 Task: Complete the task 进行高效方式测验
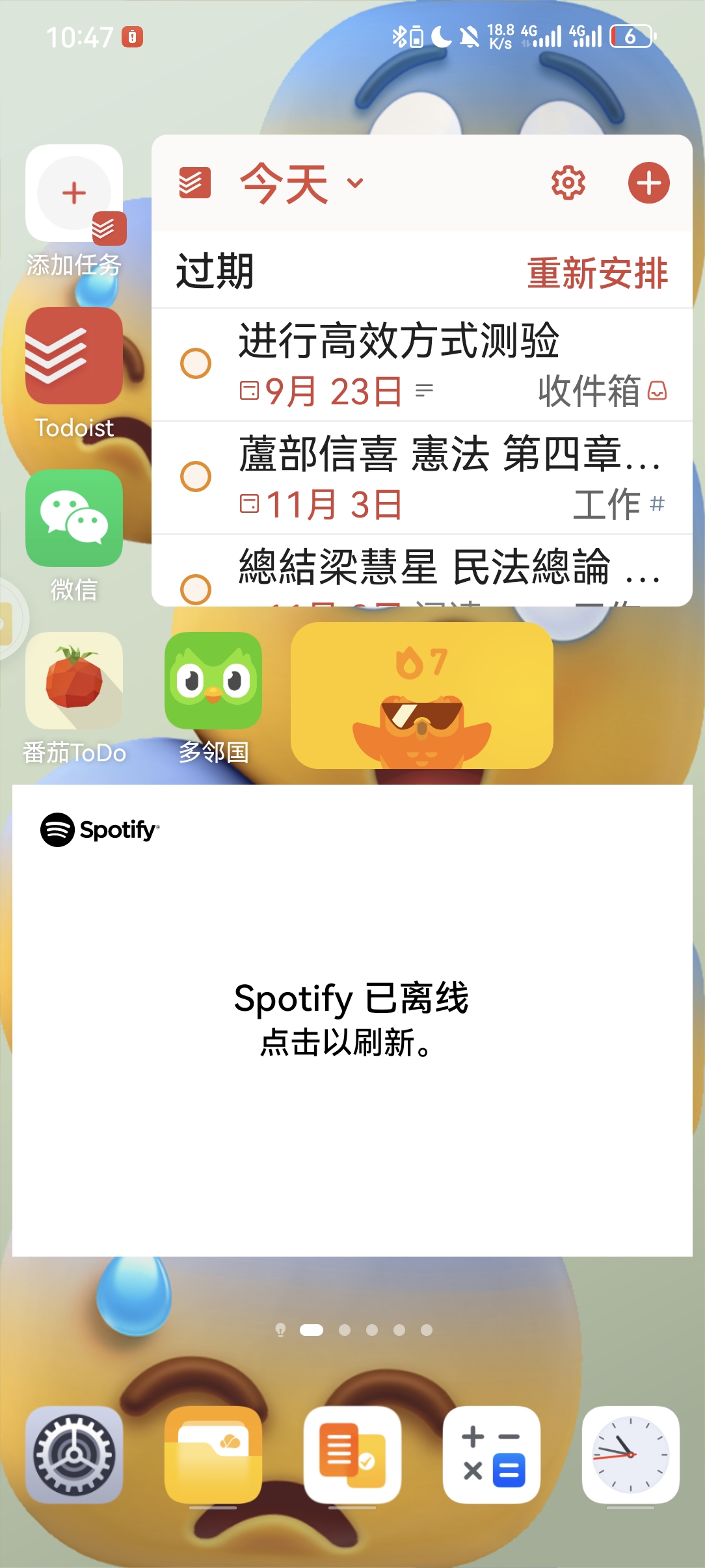pos(196,363)
